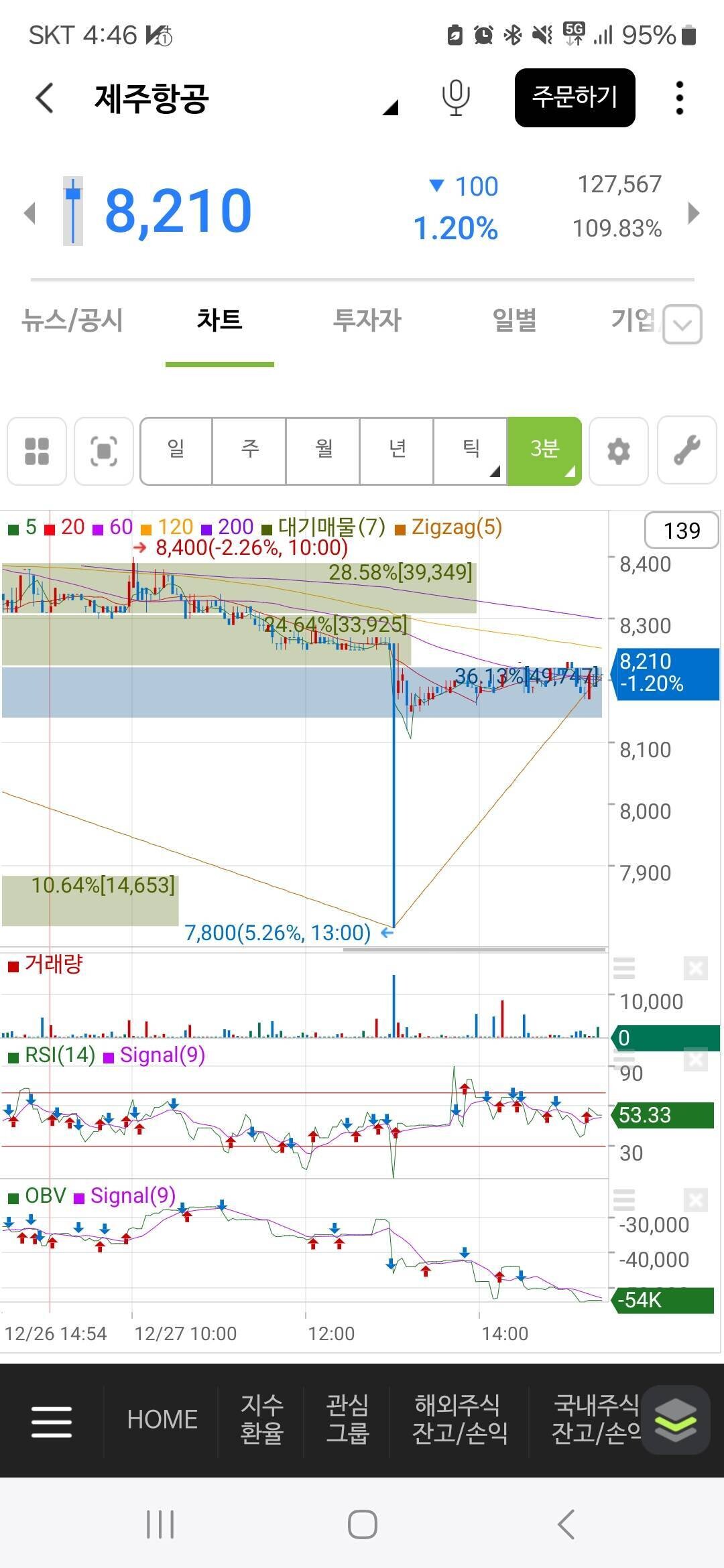724x1568 pixels.
Task: Go to 관심그룹 in bottom bar
Action: coord(347,1419)
